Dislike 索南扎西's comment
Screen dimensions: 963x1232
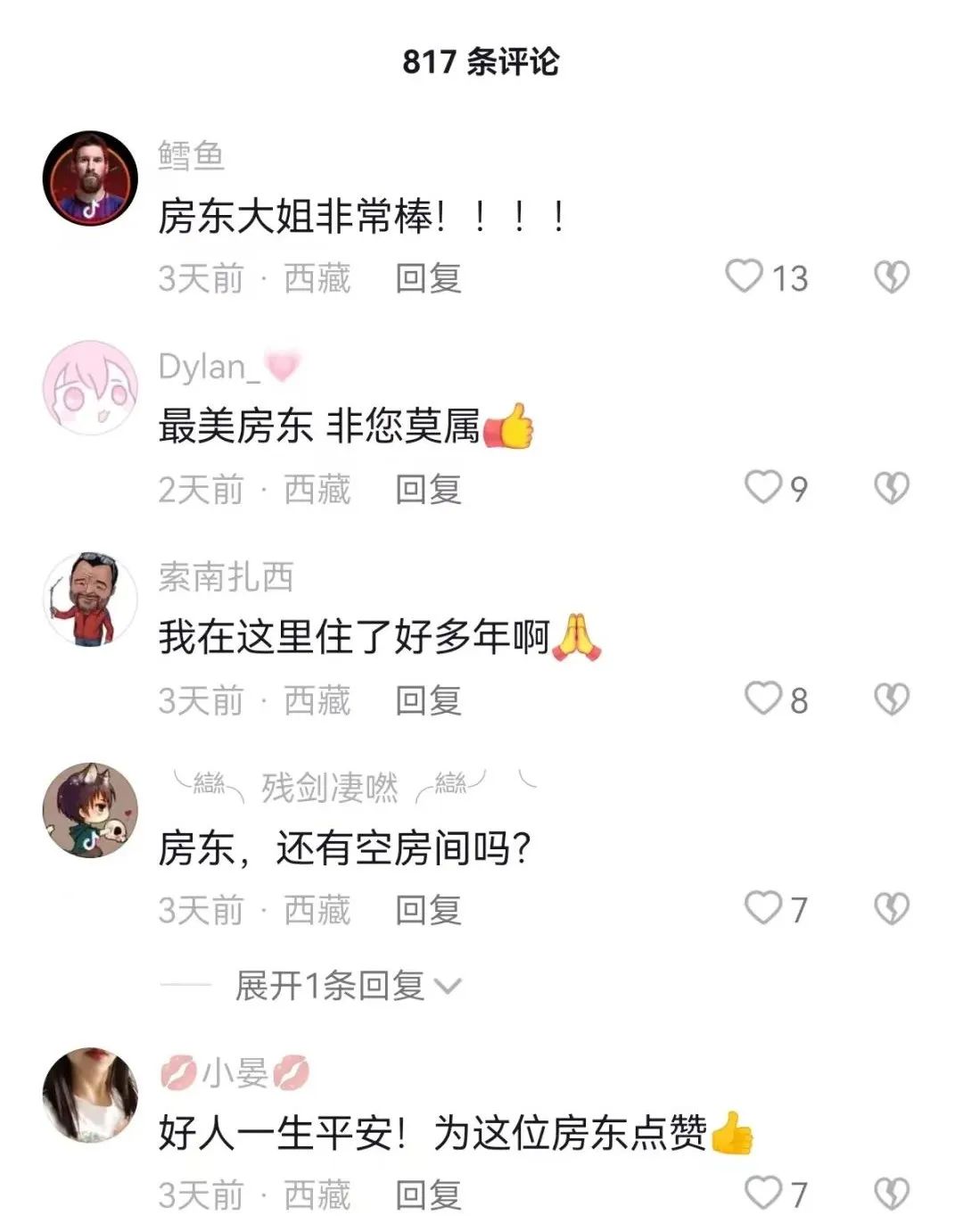(x=891, y=699)
